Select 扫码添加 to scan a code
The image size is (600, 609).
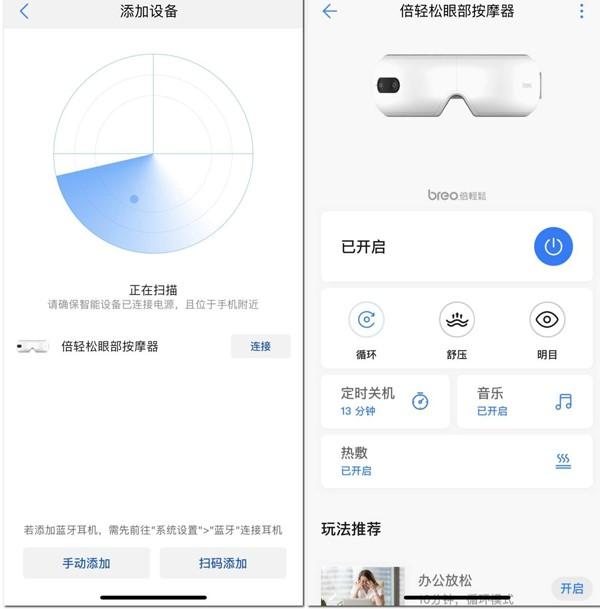pos(223,563)
